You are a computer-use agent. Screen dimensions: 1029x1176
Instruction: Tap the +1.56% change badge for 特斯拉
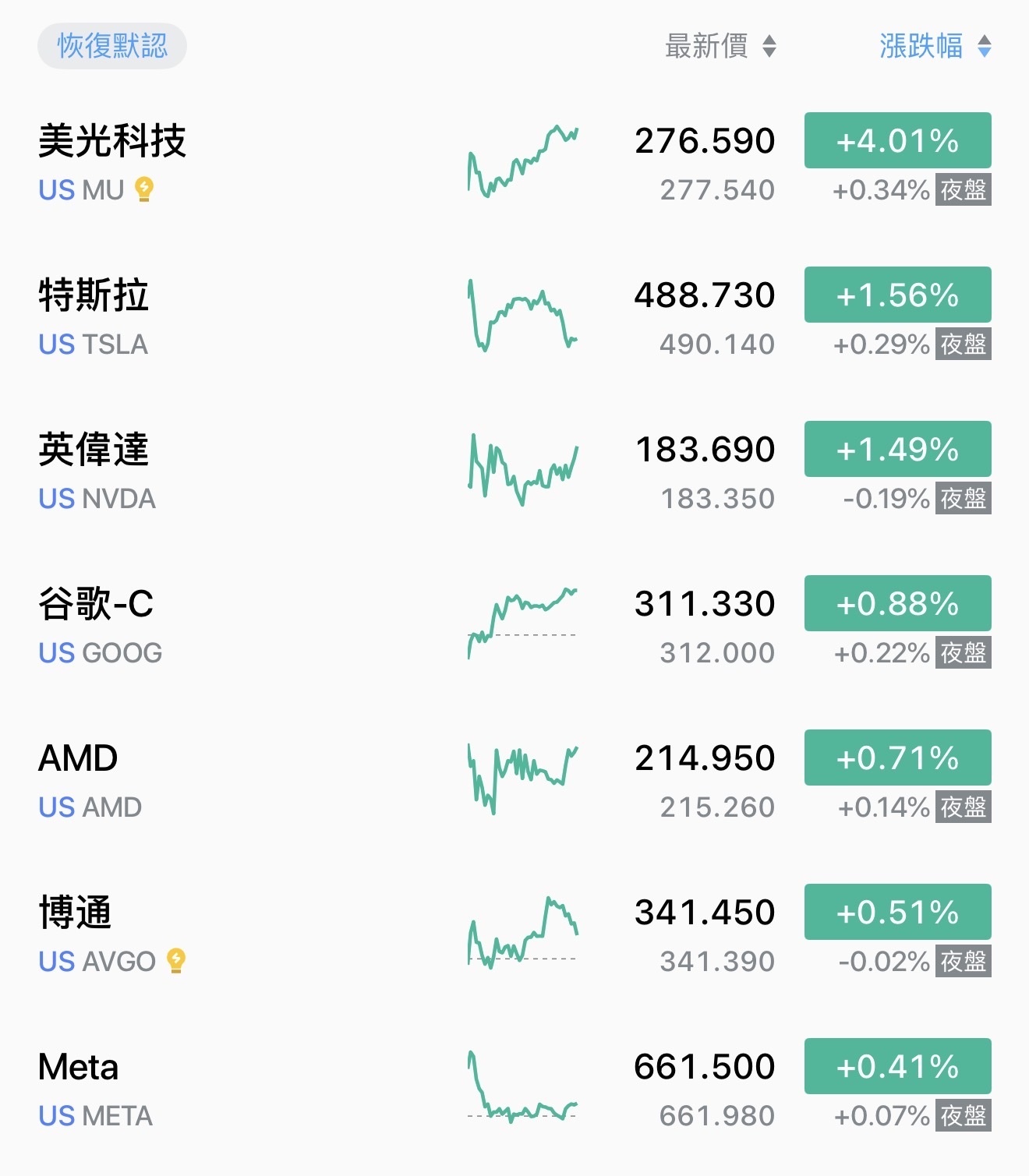coord(897,295)
